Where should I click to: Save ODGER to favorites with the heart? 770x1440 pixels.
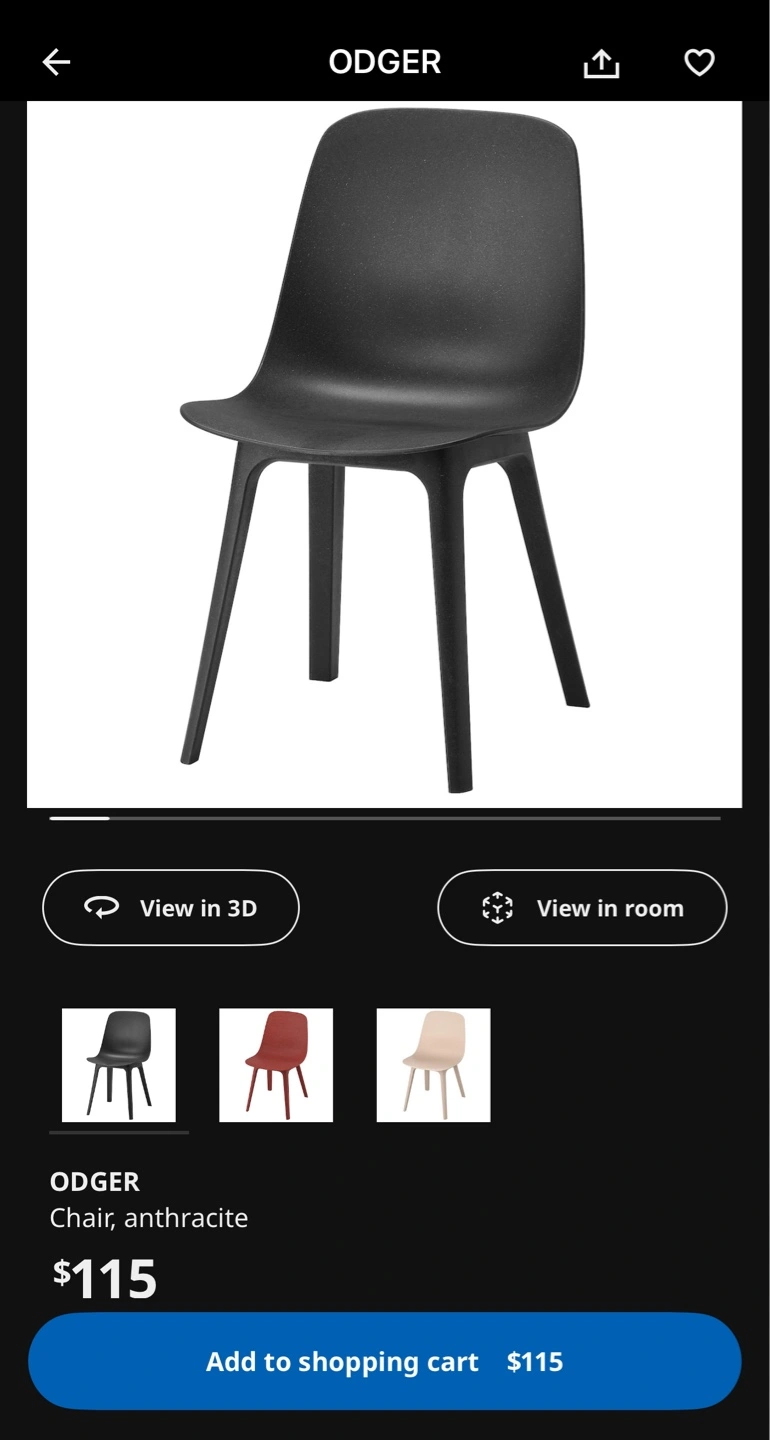(699, 62)
